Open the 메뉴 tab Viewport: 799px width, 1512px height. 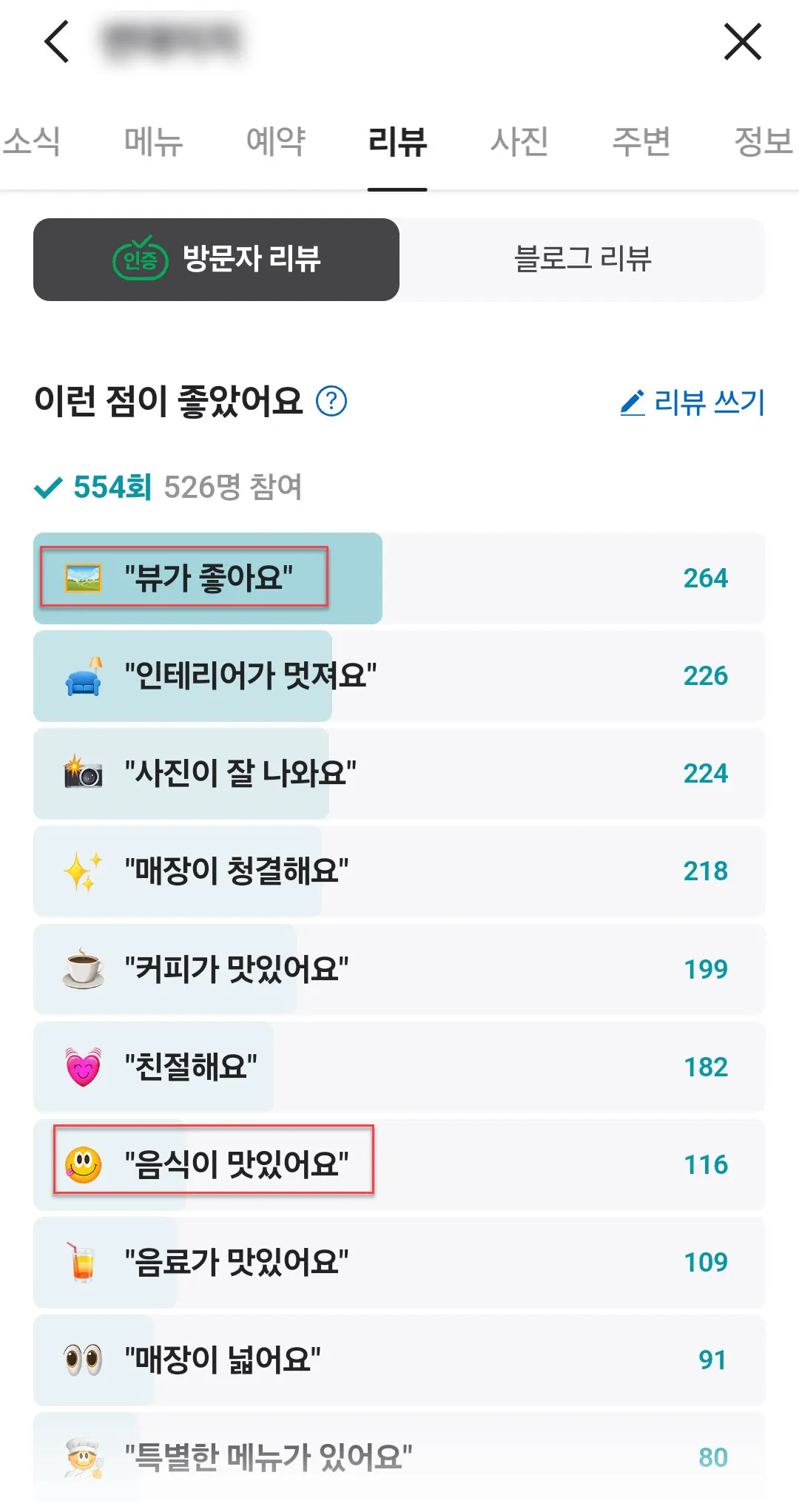(154, 142)
